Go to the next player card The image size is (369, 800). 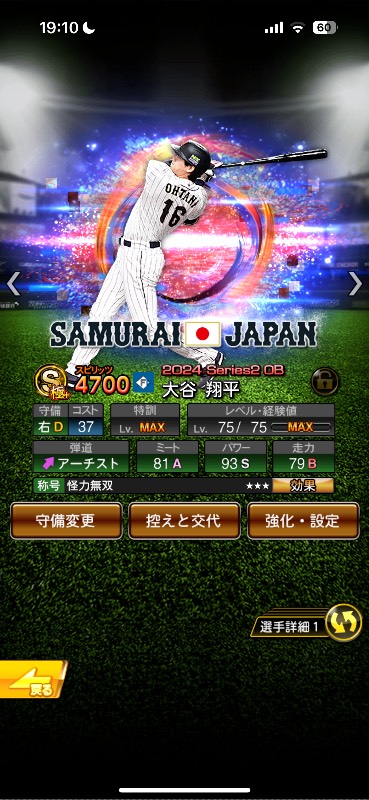point(355,284)
